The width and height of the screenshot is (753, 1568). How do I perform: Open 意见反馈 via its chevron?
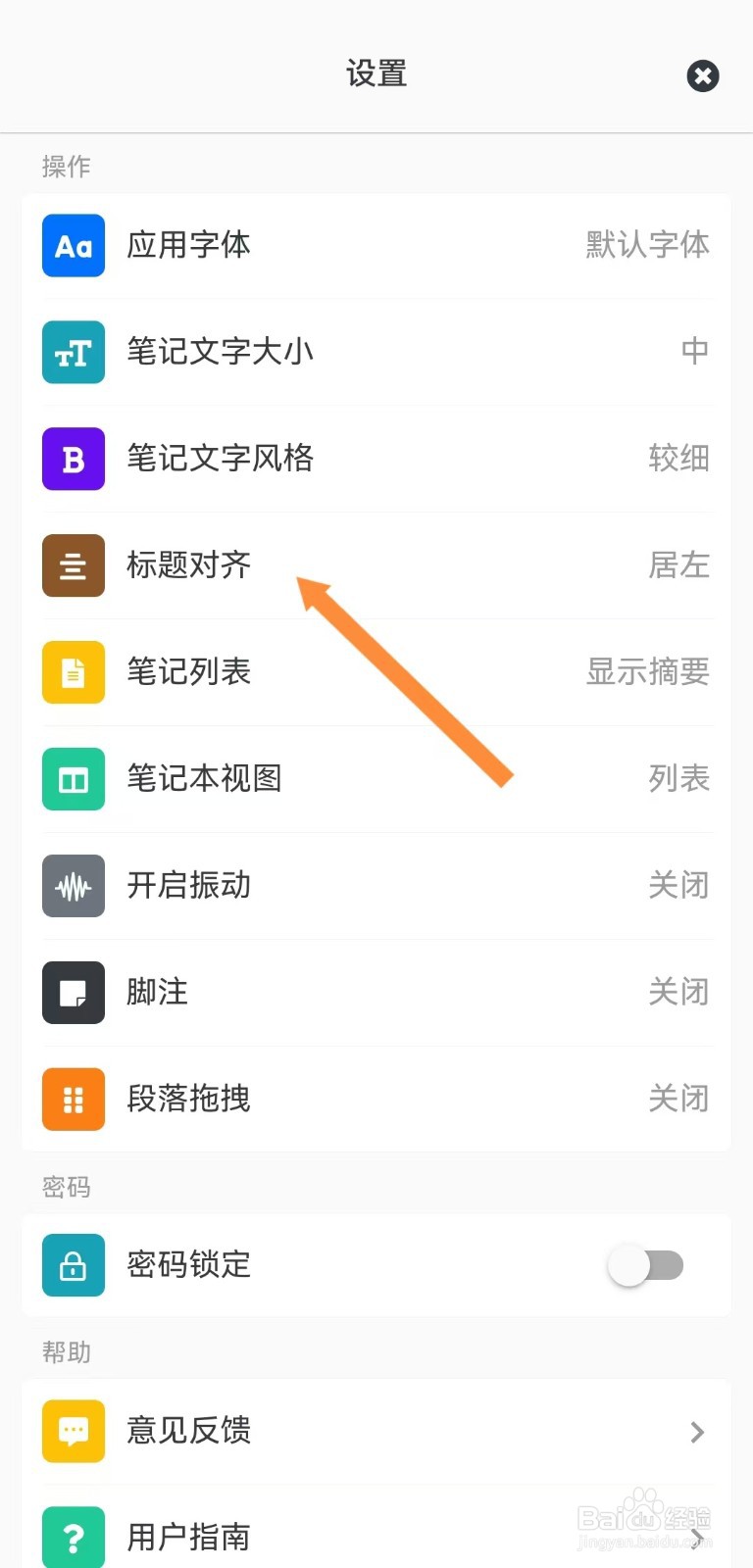tap(696, 1431)
